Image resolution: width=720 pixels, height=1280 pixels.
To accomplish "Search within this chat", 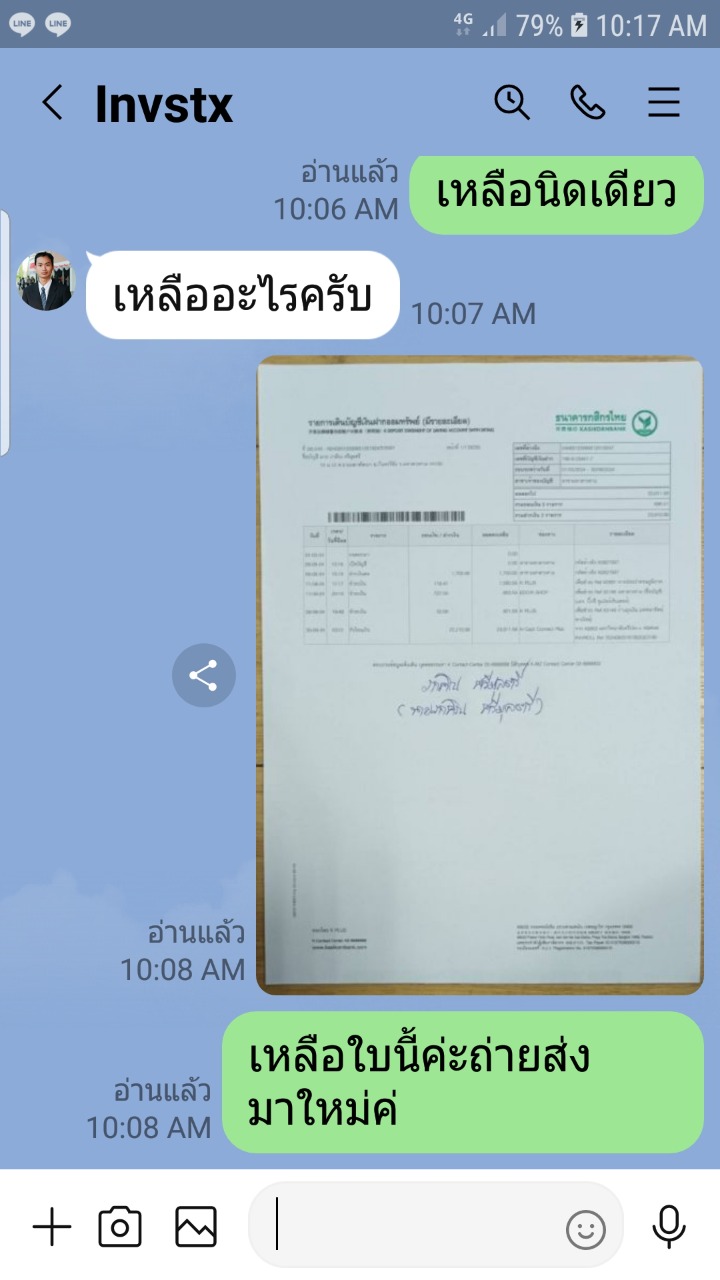I will pyautogui.click(x=512, y=102).
